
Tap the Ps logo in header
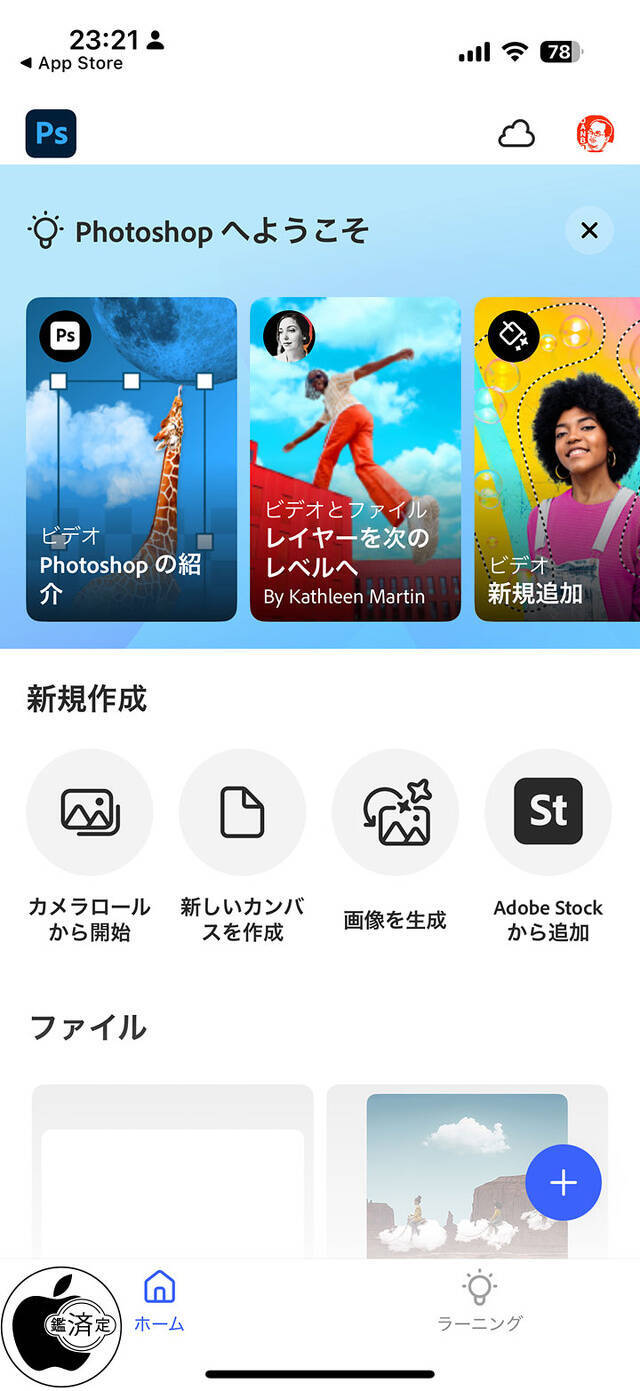coord(51,134)
